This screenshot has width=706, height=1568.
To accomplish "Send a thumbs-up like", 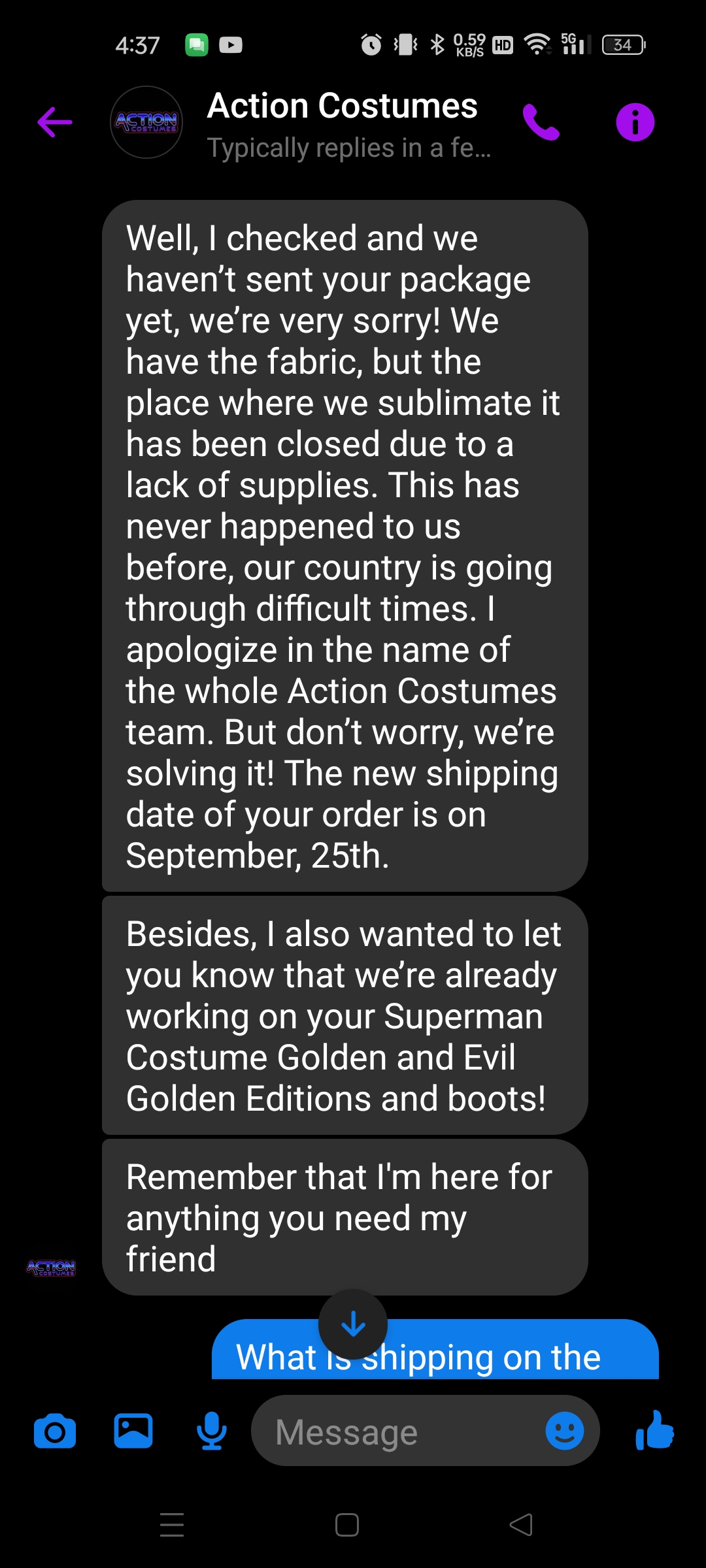I will (x=655, y=1429).
